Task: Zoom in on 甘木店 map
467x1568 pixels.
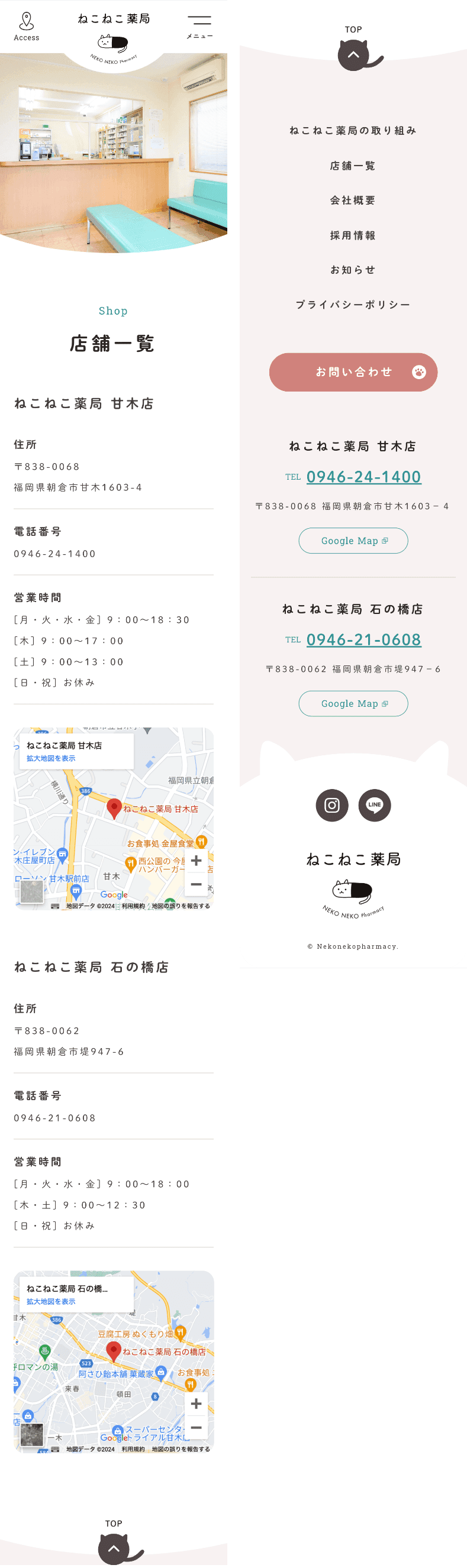Action: coord(196,860)
